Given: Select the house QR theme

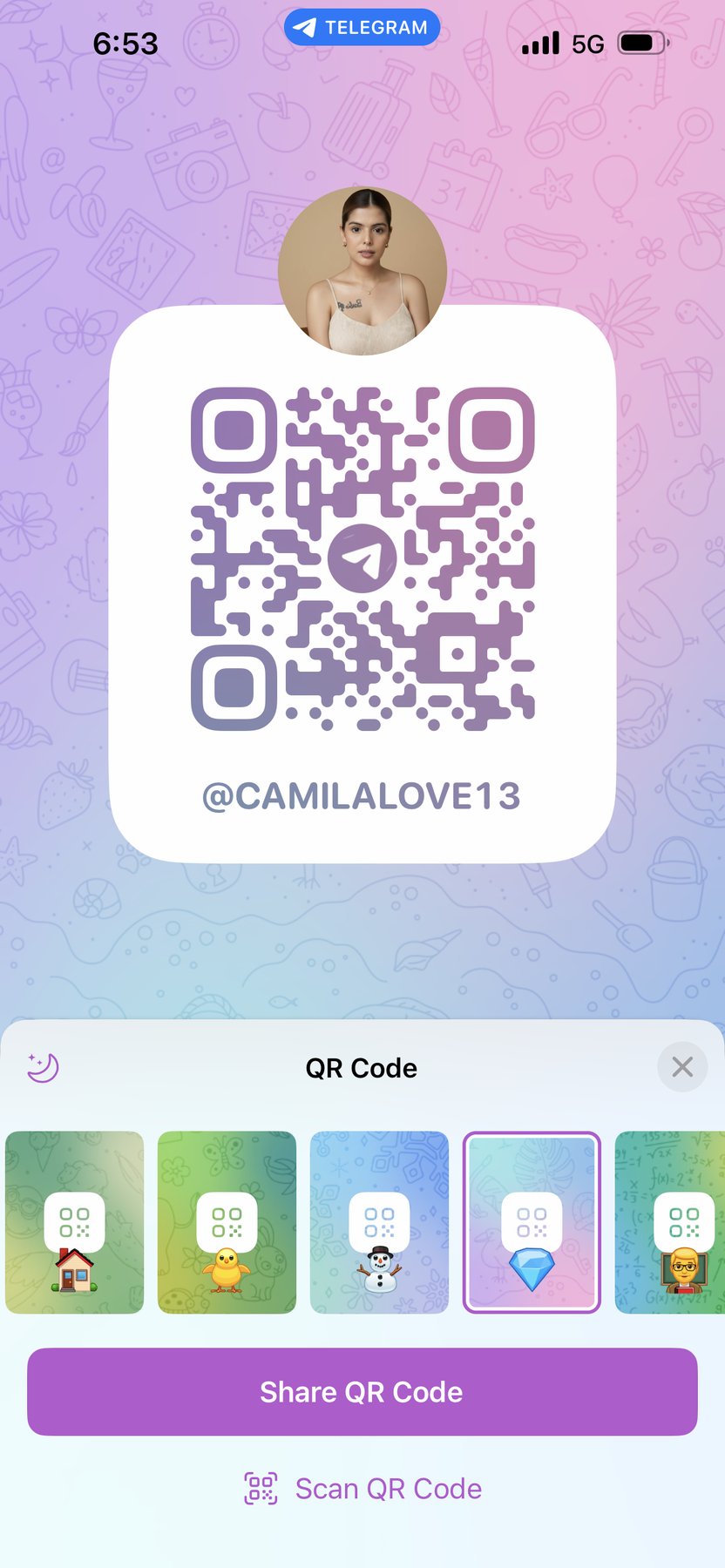Looking at the screenshot, I should pyautogui.click(x=75, y=1222).
